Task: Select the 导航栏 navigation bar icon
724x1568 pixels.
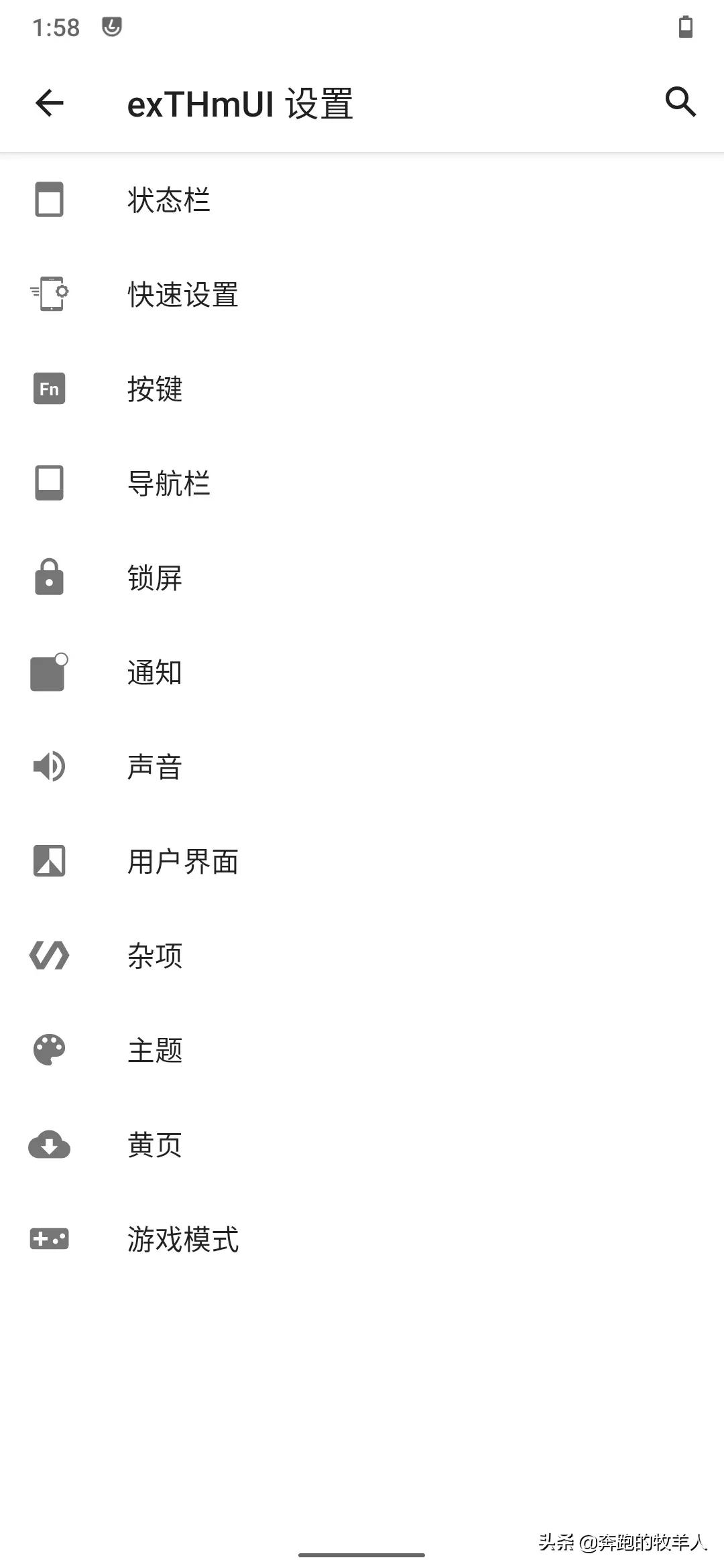Action: (x=48, y=483)
